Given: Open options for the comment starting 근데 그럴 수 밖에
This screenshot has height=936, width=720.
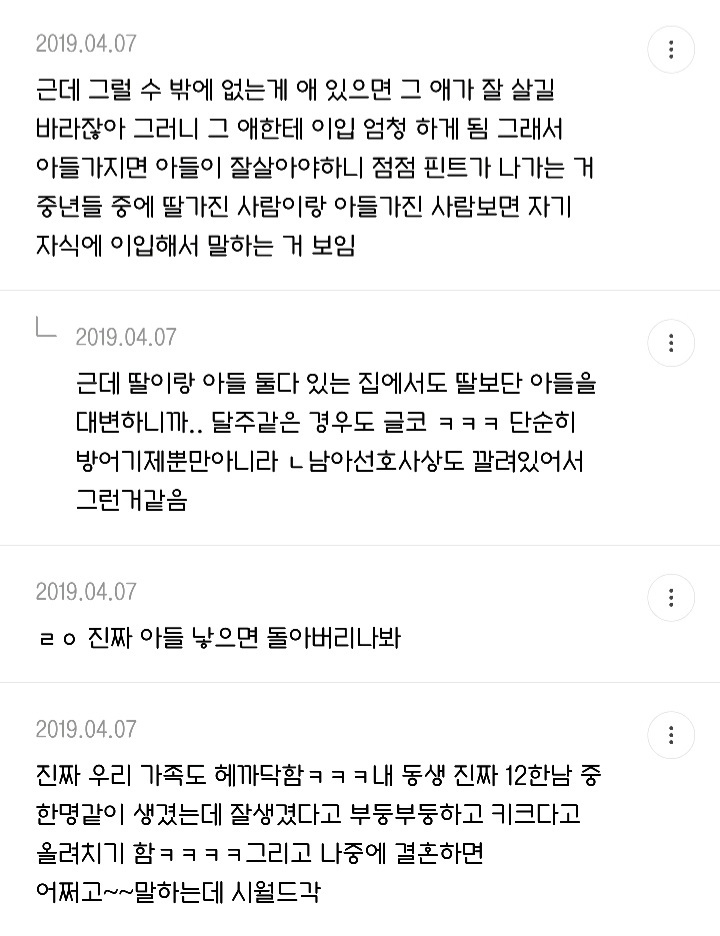Looking at the screenshot, I should pyautogui.click(x=671, y=50).
